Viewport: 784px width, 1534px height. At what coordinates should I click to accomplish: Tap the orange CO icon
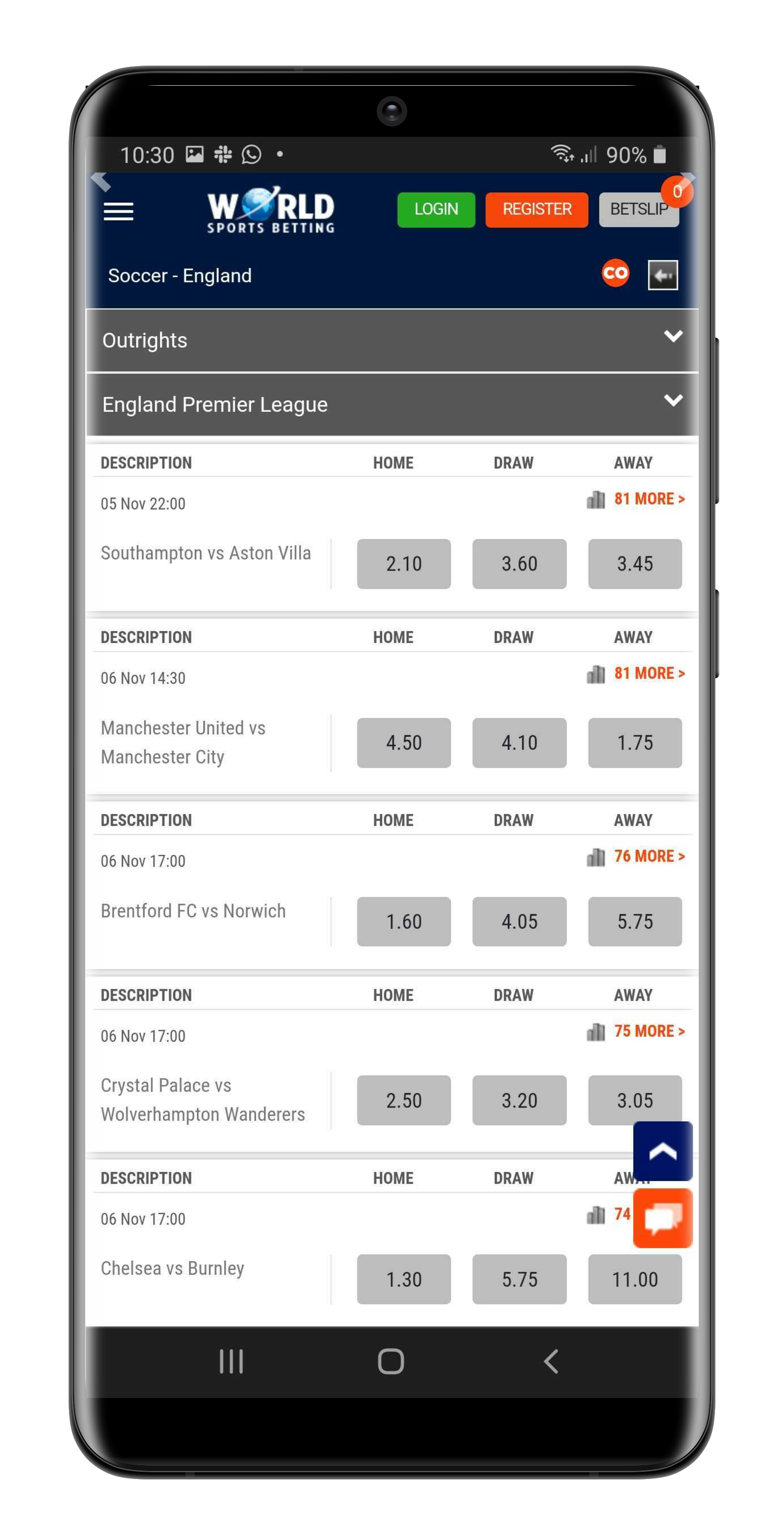click(x=615, y=274)
